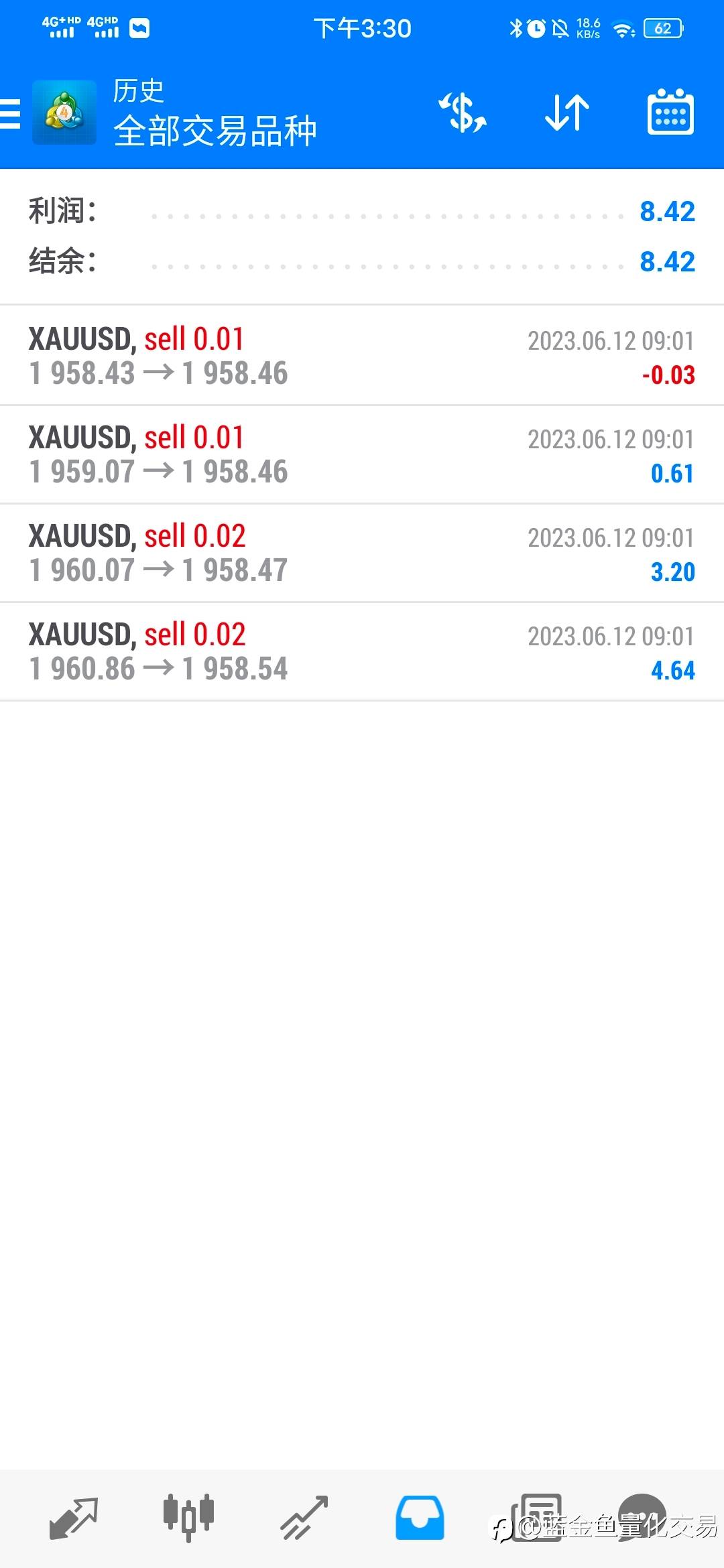Go to the Trade tab with trend line icon

coord(304,1517)
